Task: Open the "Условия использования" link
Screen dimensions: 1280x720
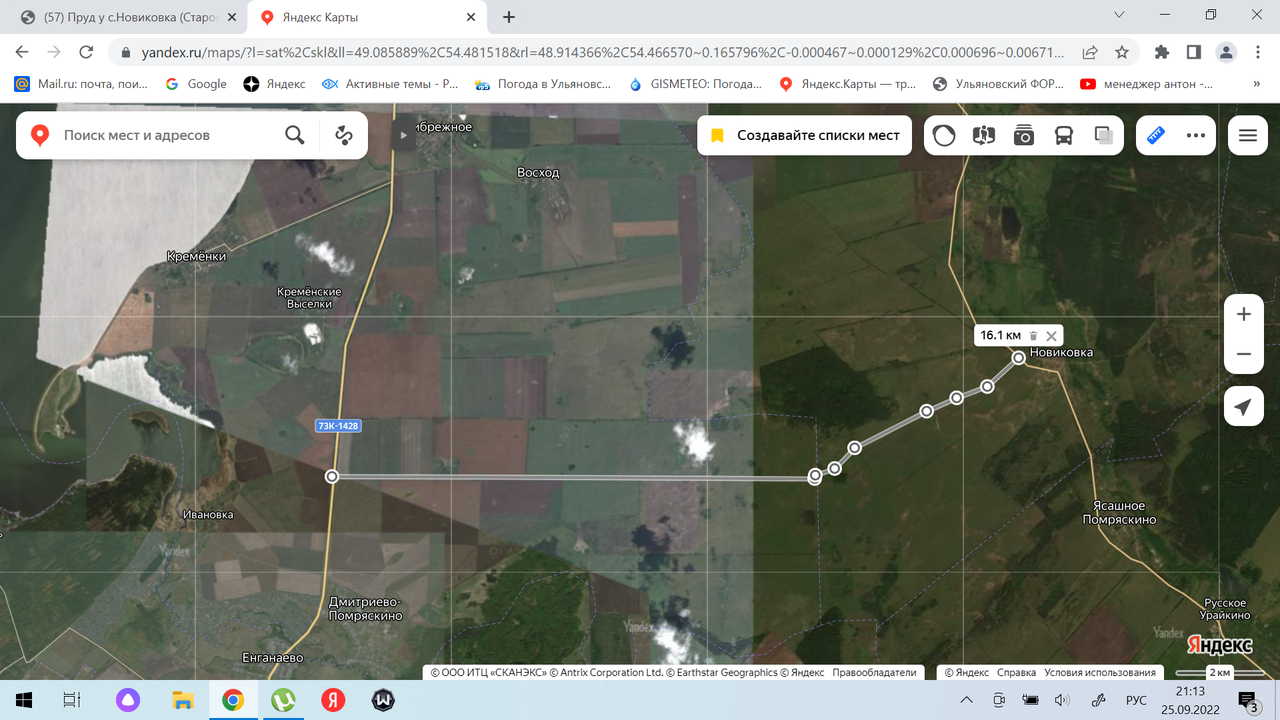Action: (1100, 673)
